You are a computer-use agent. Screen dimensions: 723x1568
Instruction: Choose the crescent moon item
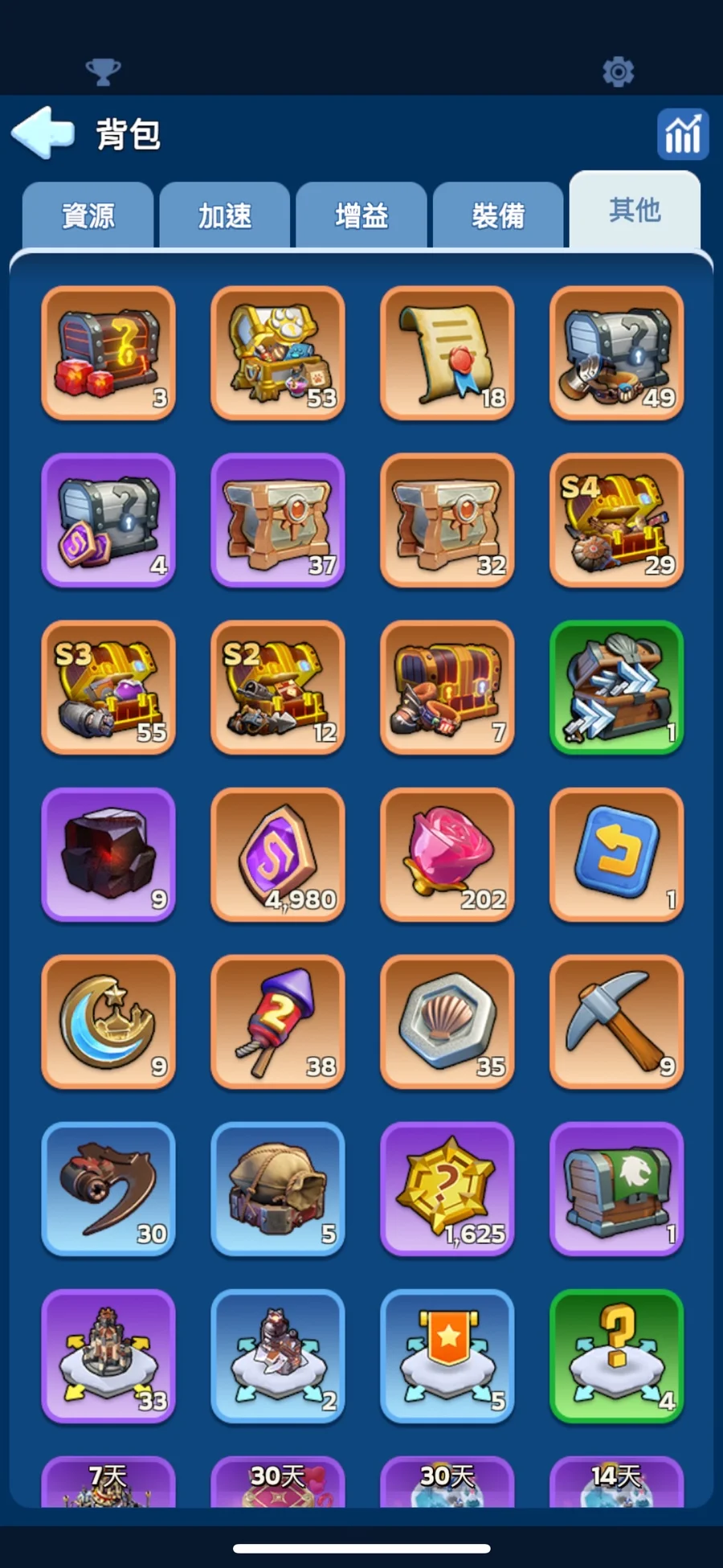point(108,1021)
